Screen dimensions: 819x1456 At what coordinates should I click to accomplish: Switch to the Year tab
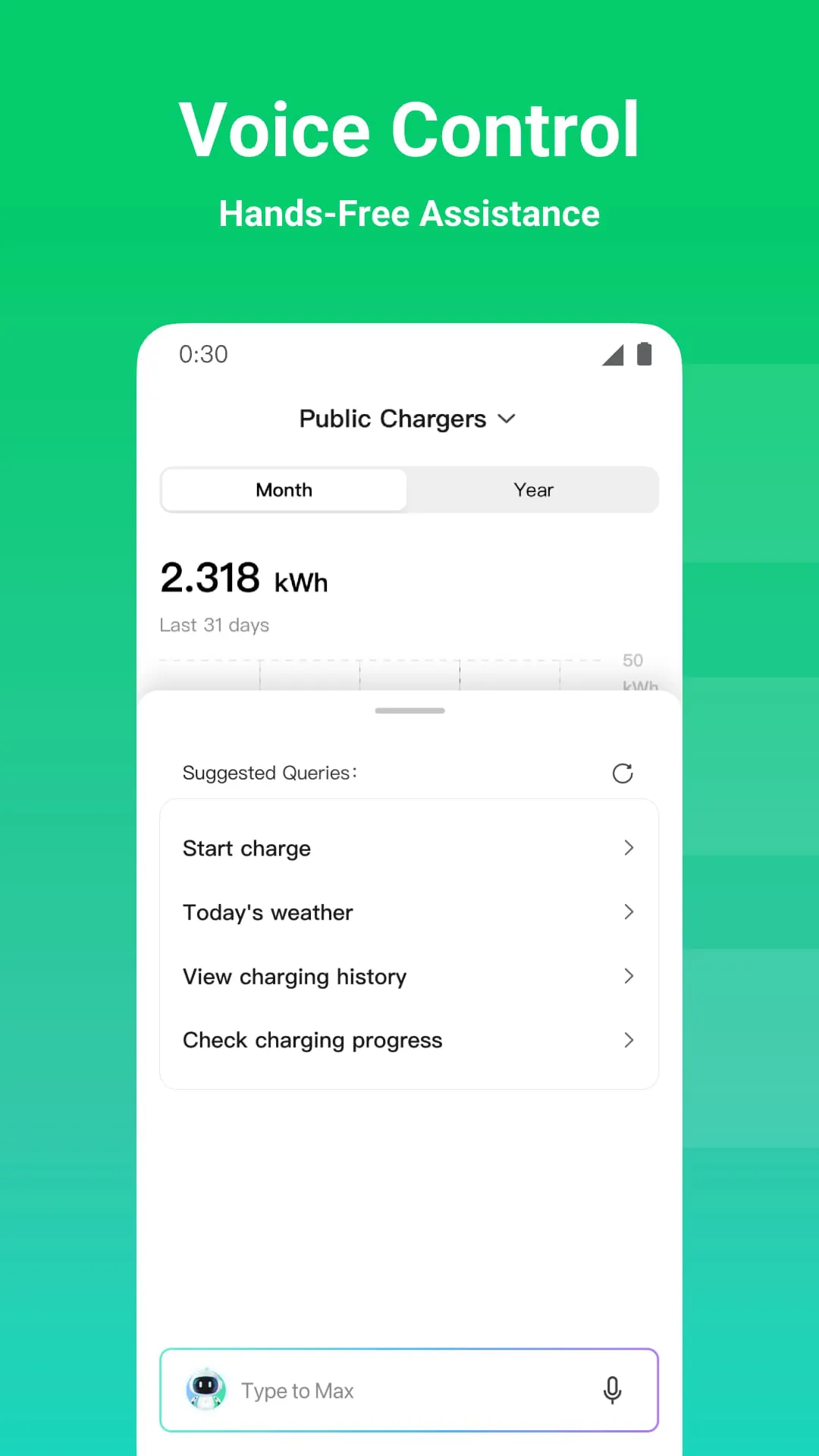click(533, 489)
